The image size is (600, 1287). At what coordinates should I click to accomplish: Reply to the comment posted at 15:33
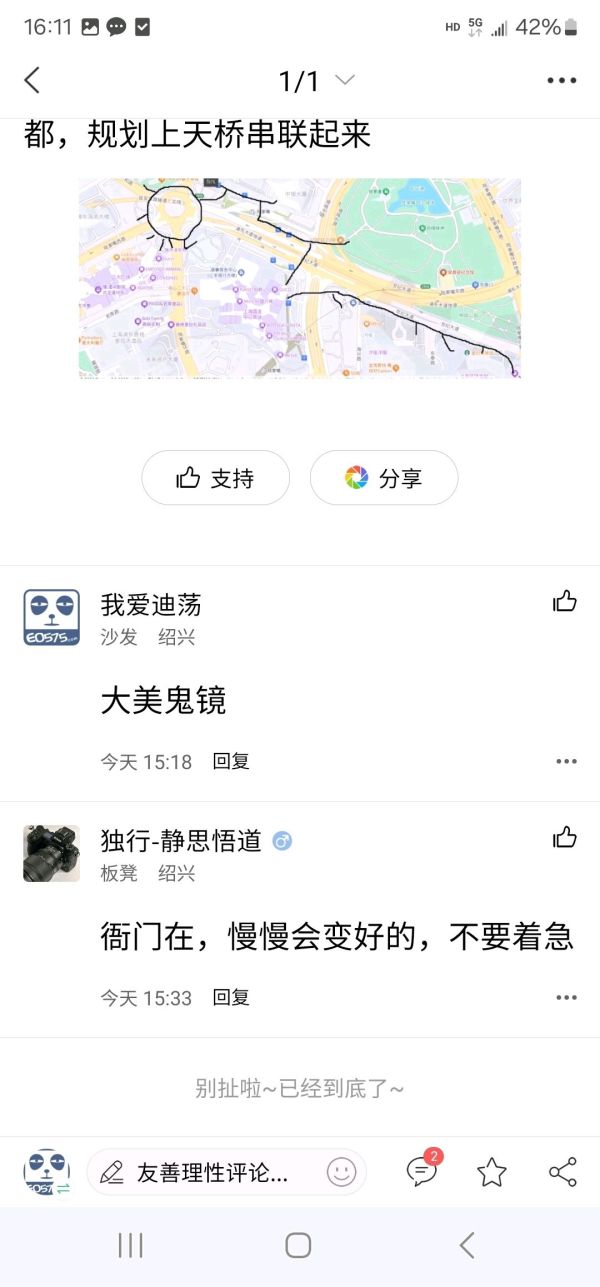point(231,997)
